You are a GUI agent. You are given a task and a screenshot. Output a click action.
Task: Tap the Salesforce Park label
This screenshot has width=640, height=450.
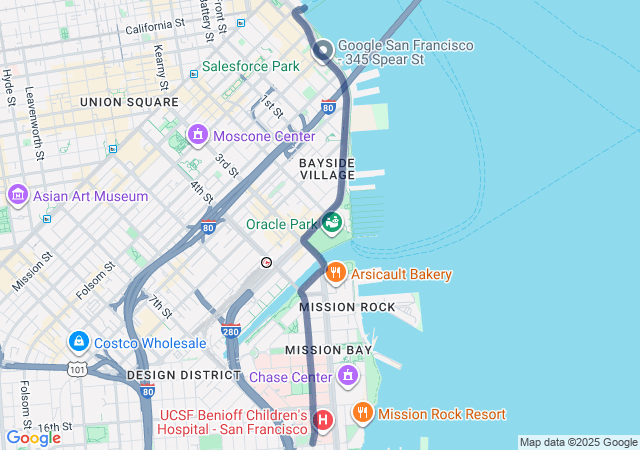250,66
